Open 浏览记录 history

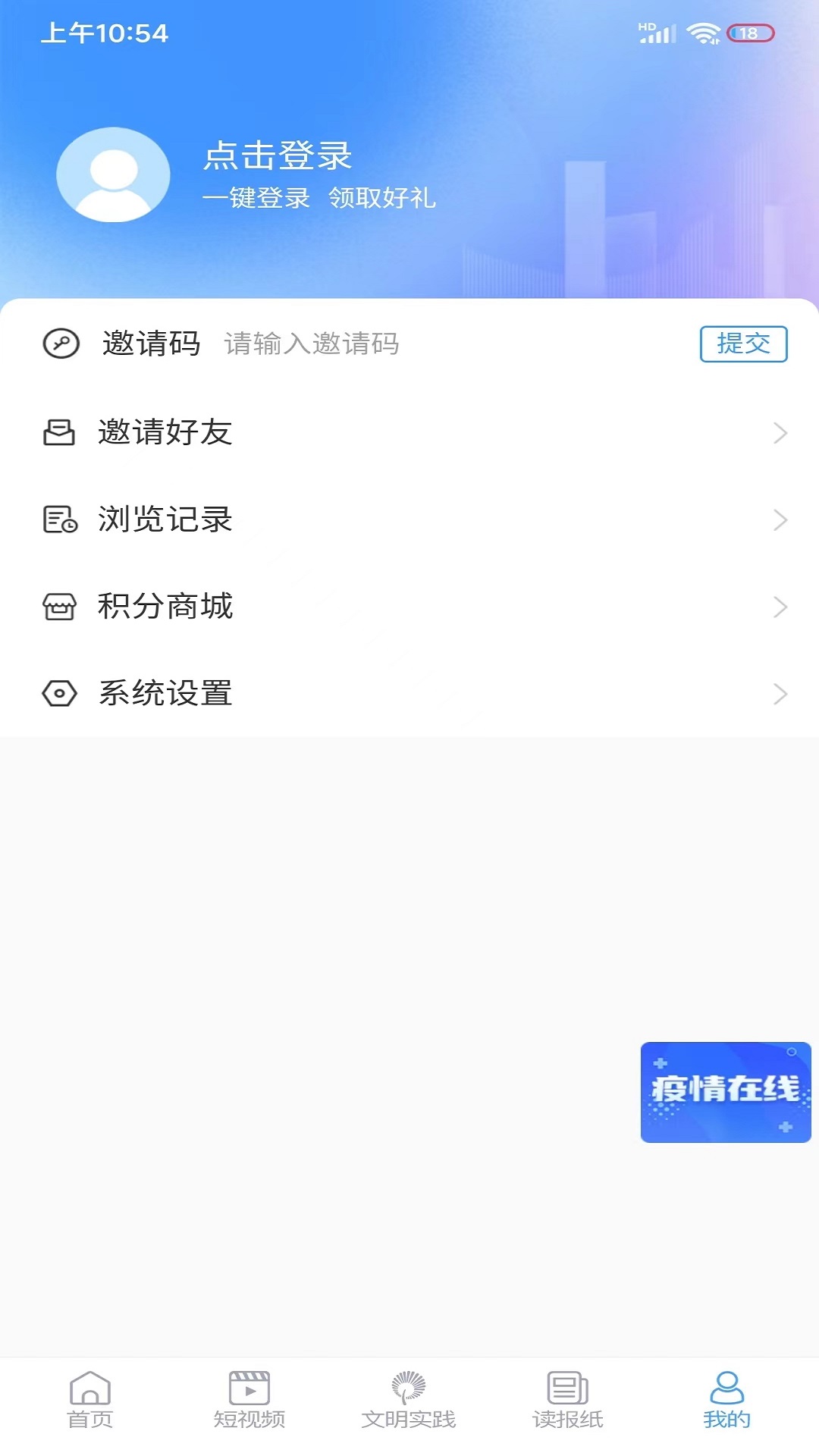[x=409, y=519]
